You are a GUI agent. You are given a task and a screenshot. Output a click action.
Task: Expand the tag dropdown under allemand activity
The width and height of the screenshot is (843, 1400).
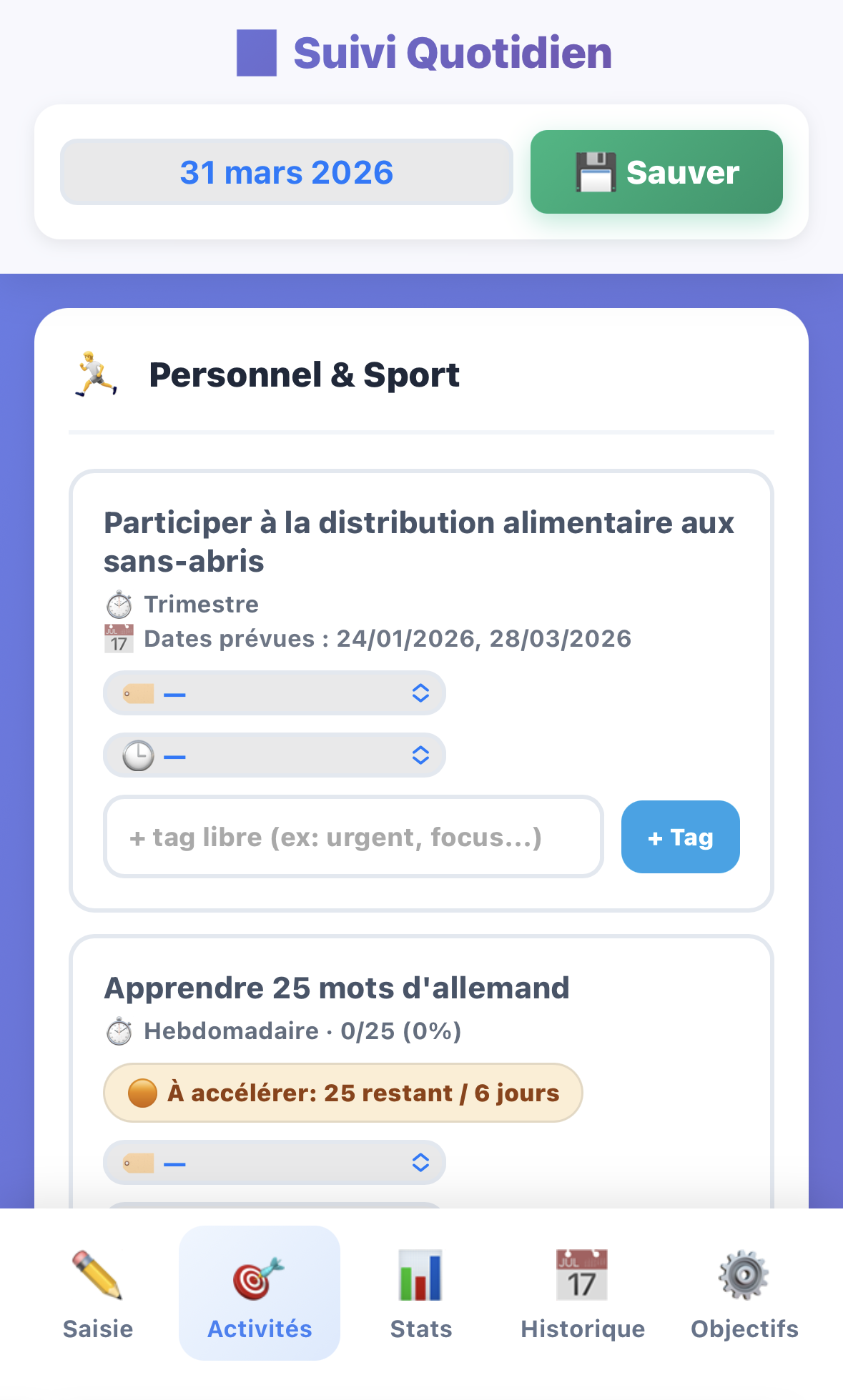tap(274, 1163)
